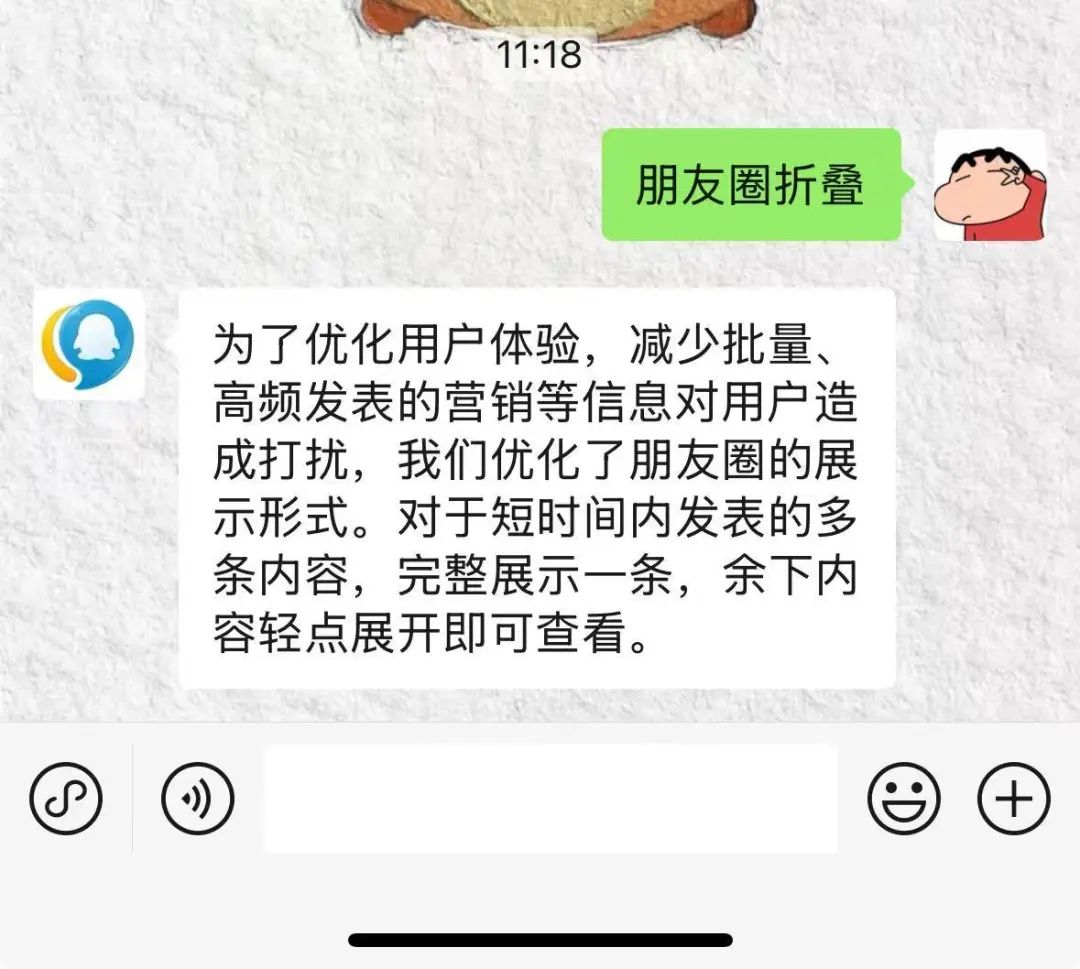Open the customer service account avatar
Screen dimensions: 1080x969
pos(90,346)
